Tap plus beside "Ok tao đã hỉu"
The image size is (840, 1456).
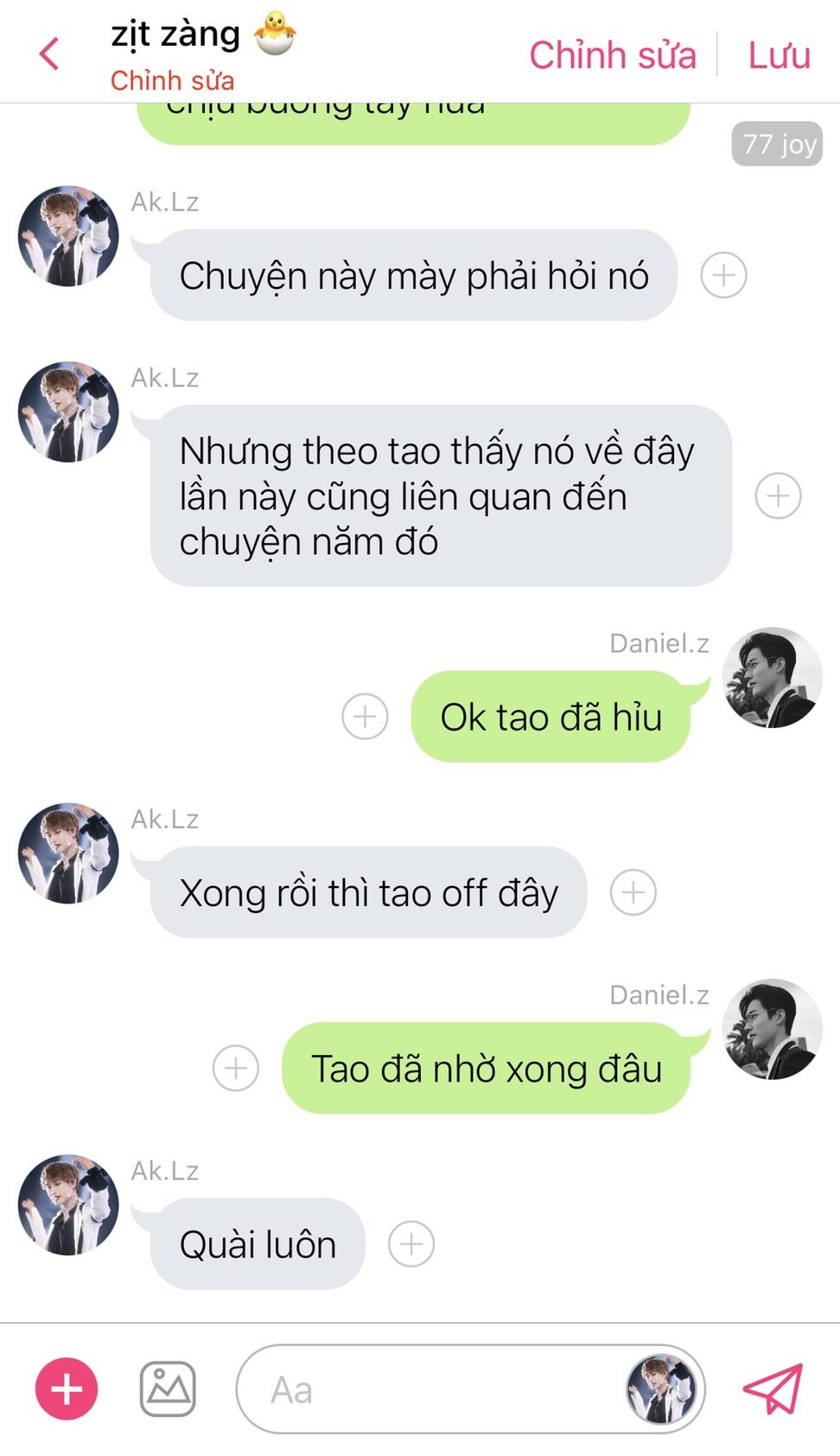(x=365, y=717)
